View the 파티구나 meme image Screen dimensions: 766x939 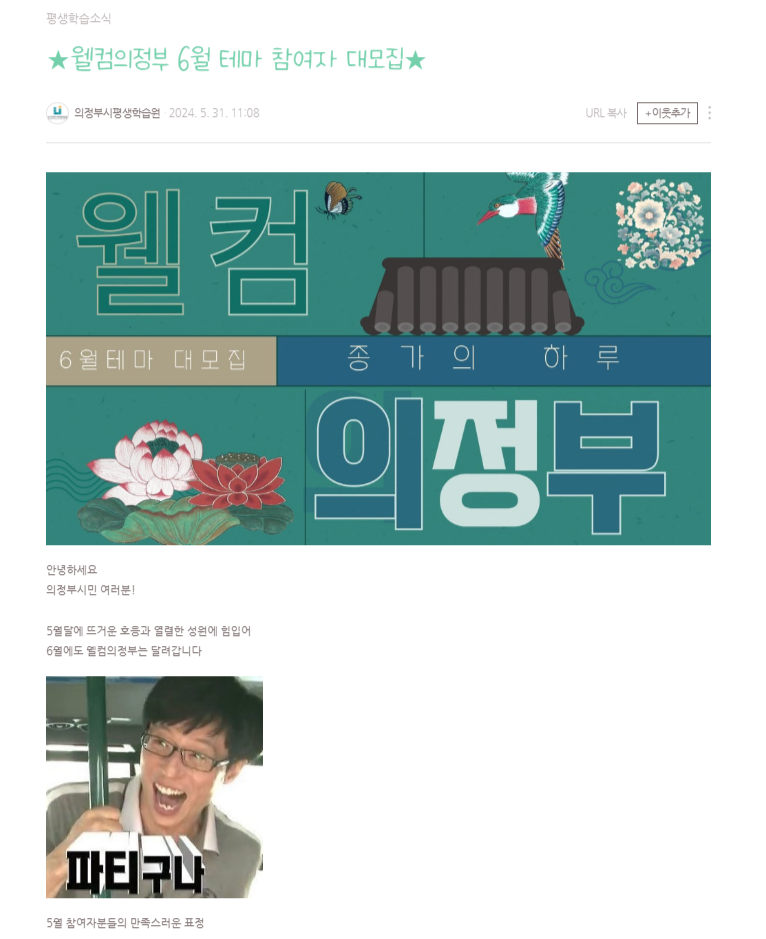(154, 786)
